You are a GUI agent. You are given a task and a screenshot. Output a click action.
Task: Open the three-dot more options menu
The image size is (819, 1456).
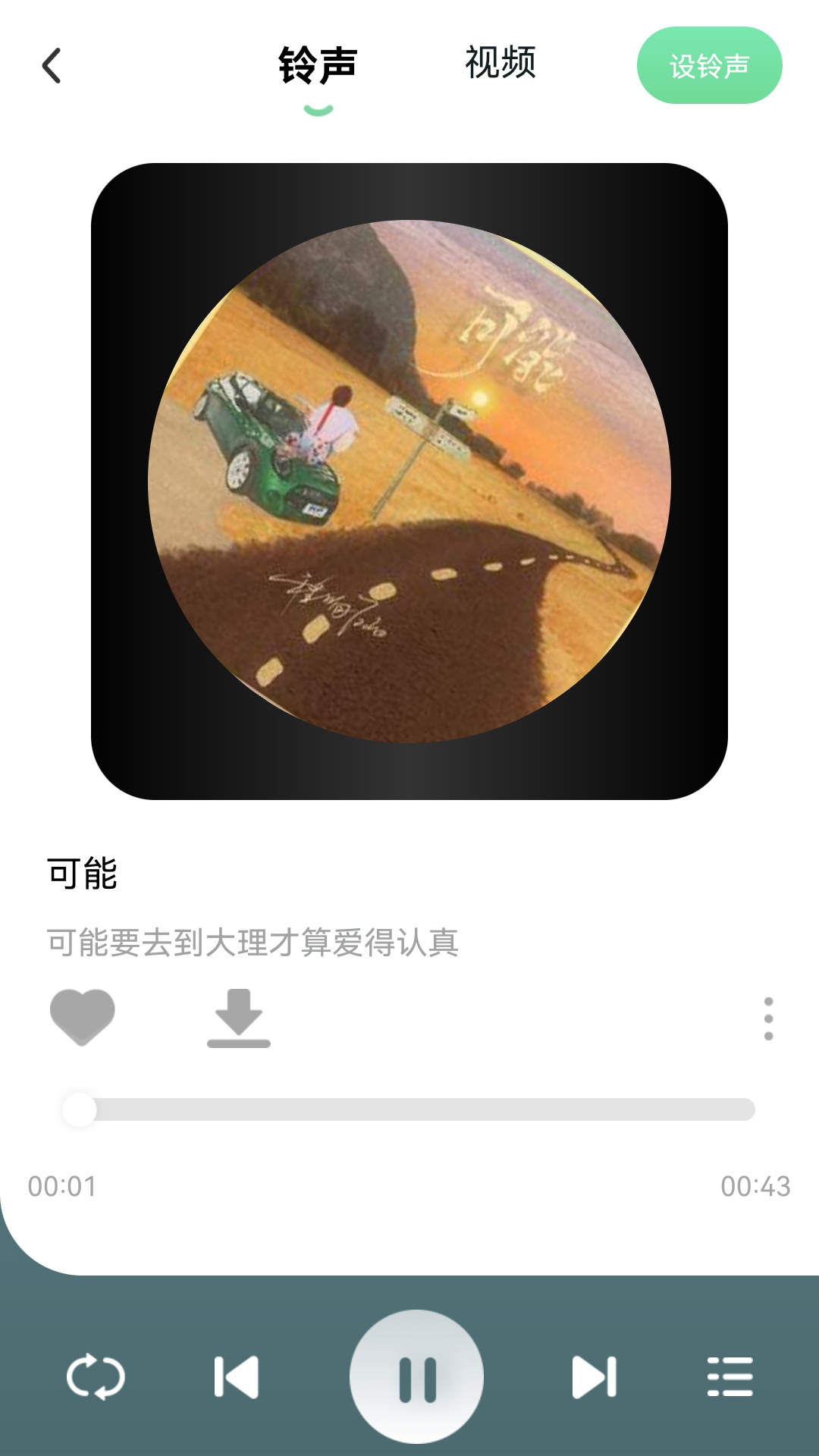768,1018
